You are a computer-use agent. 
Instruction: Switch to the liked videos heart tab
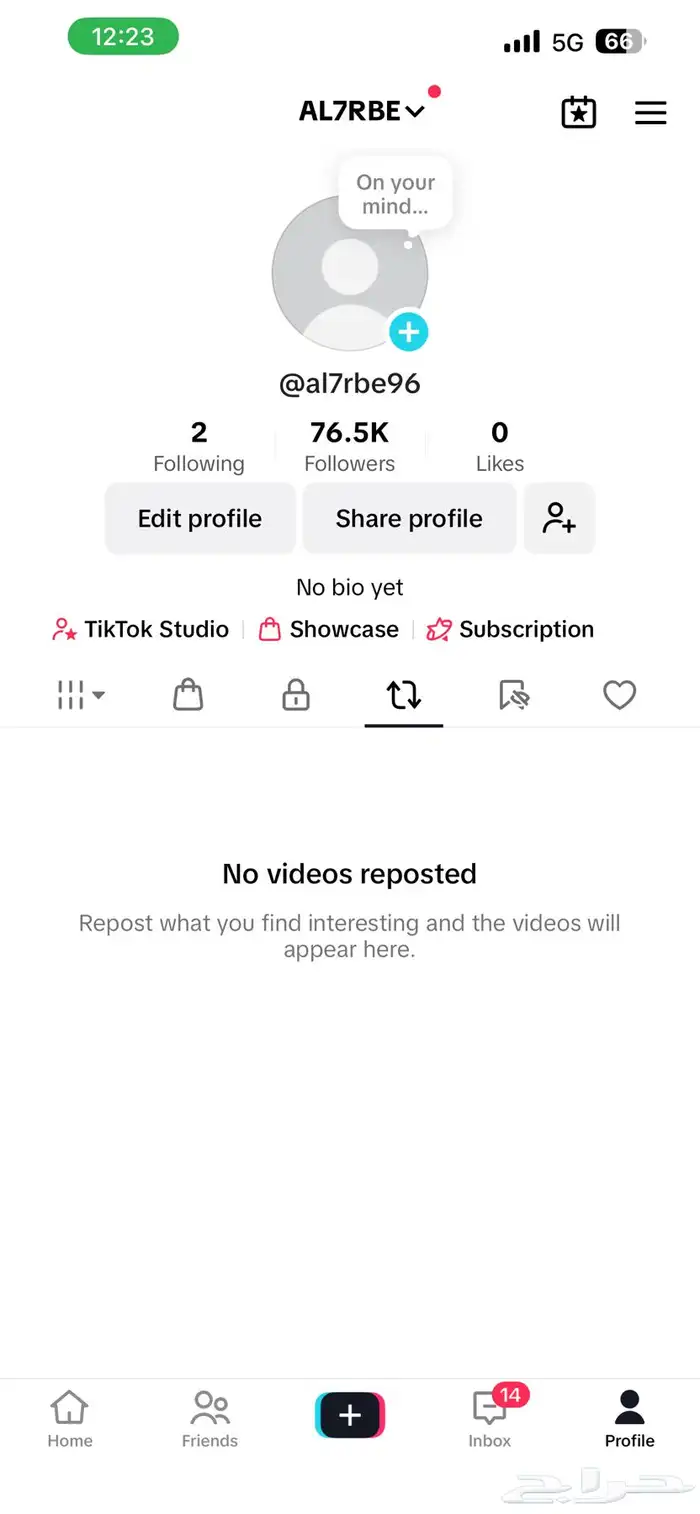619,695
